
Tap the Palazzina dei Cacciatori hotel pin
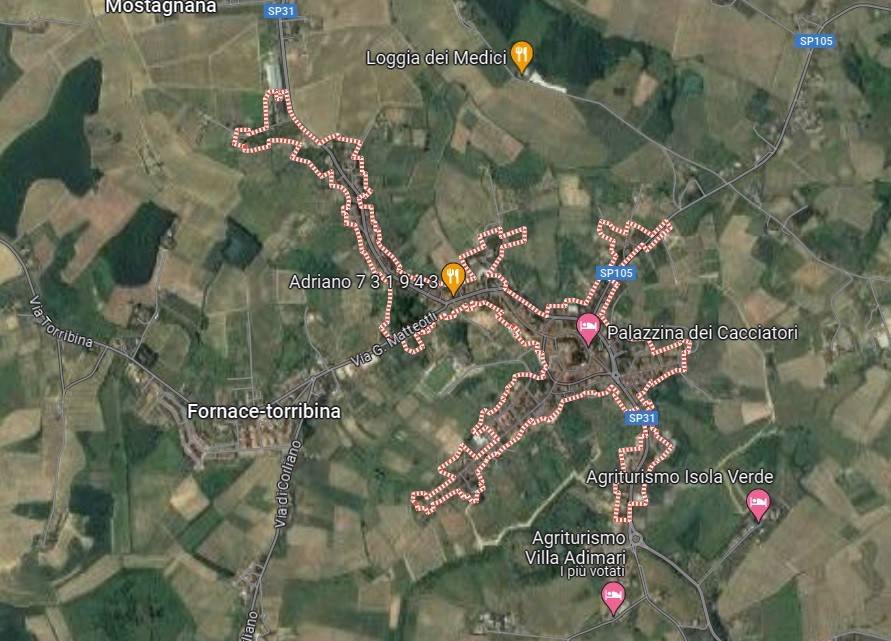[x=588, y=326]
